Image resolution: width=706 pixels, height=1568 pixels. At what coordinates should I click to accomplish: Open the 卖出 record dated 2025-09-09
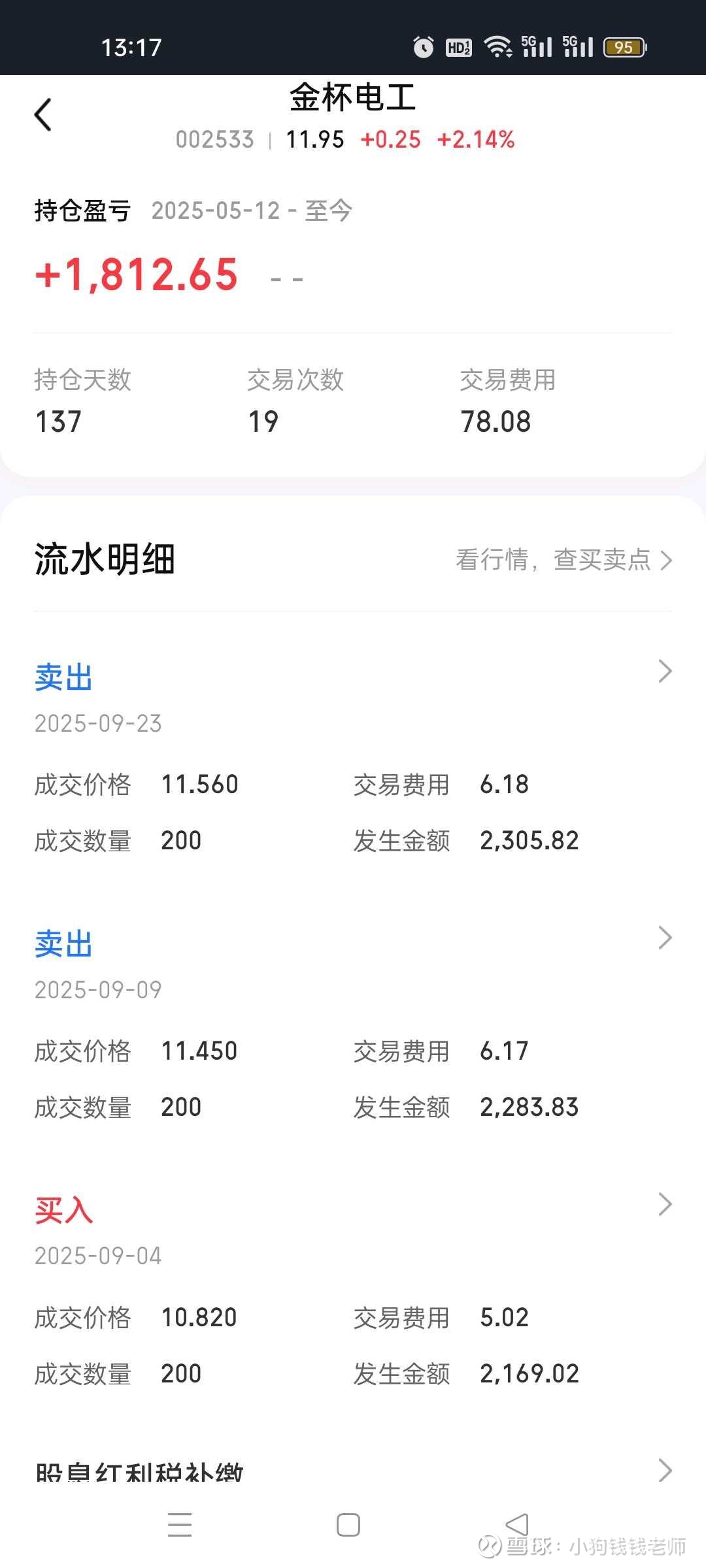pyautogui.click(x=353, y=1024)
